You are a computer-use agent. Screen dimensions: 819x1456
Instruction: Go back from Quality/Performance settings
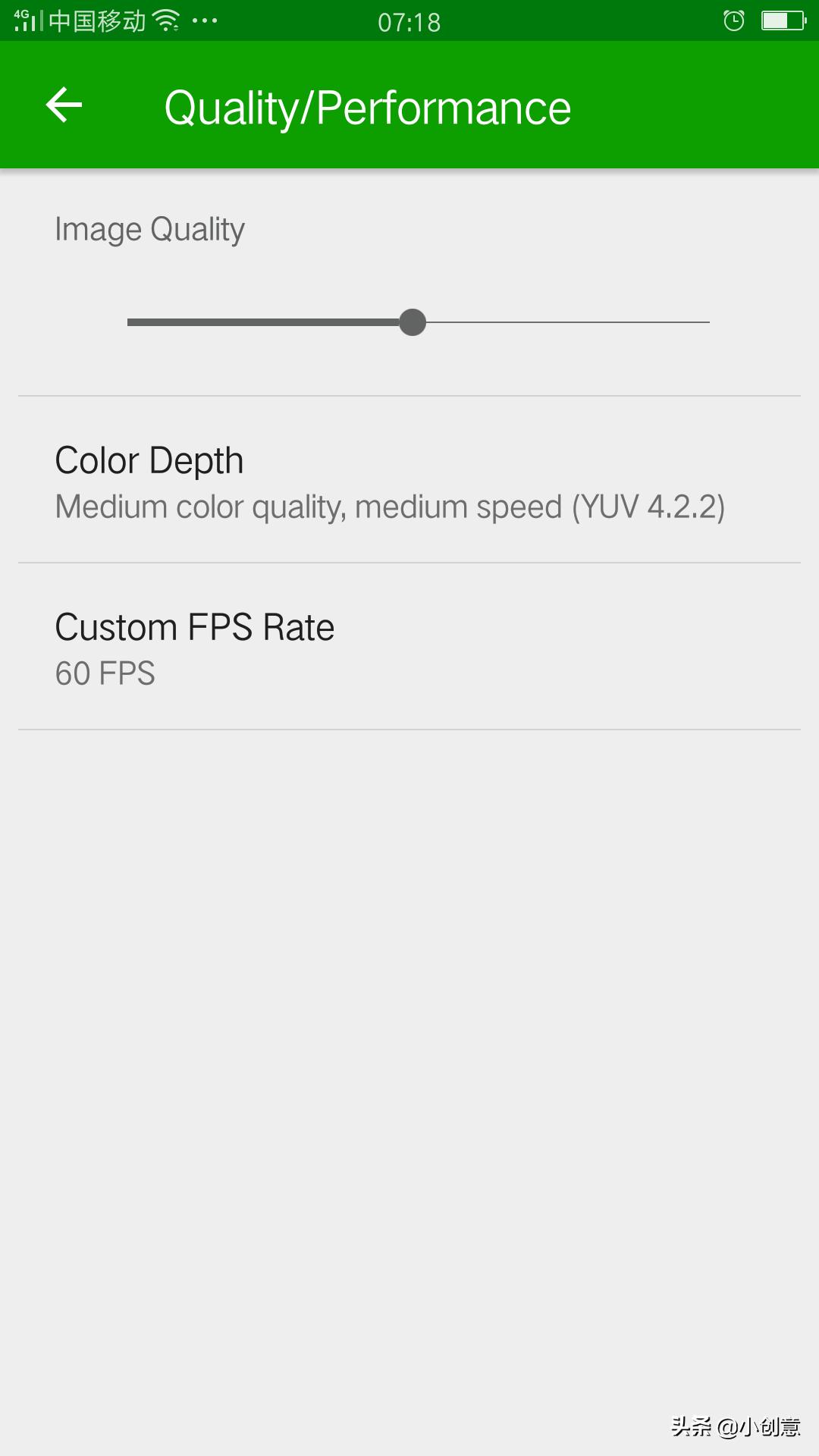pos(64,105)
